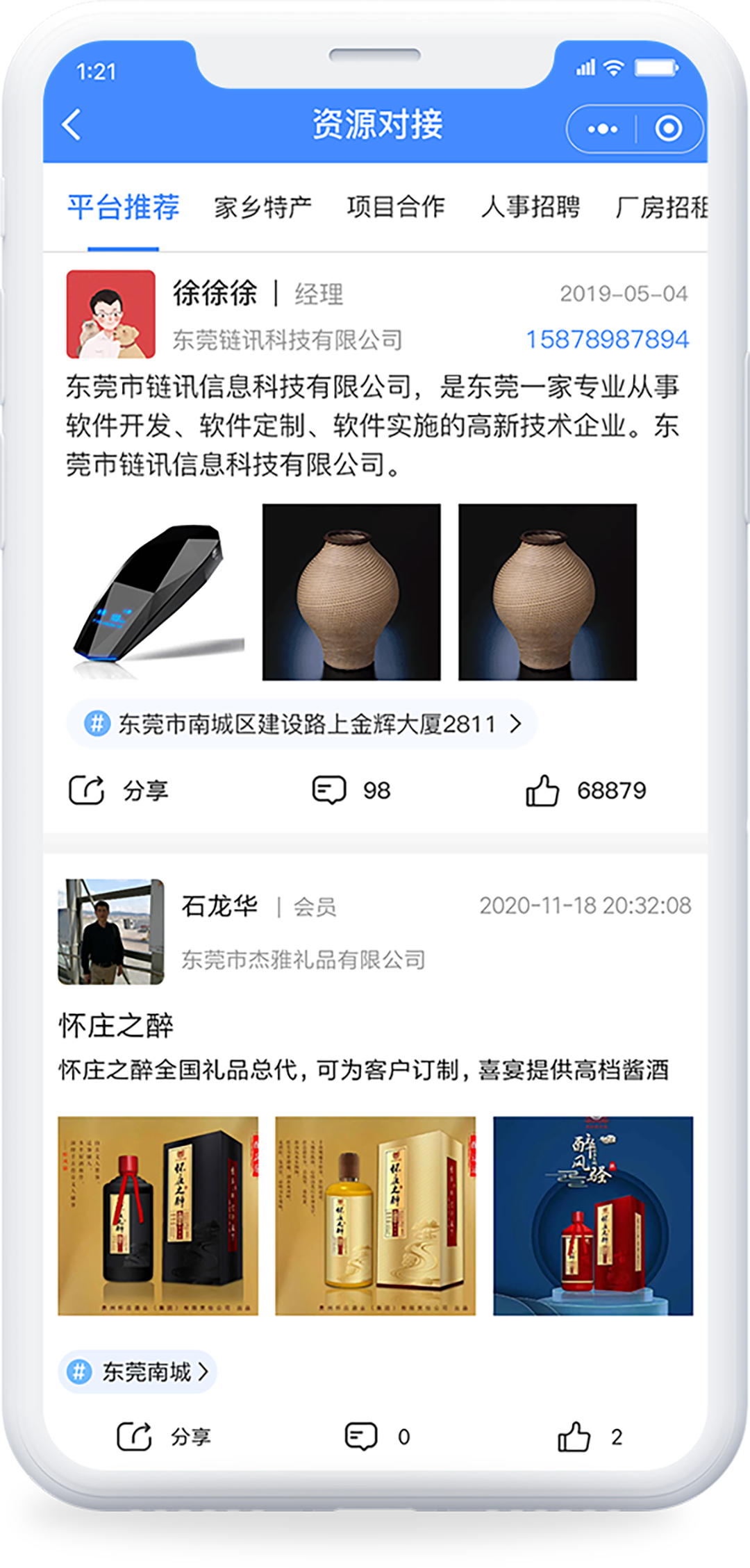Viewport: 750px width, 1568px height.
Task: View the black device photo in 徐徐徐's post
Action: (x=156, y=592)
